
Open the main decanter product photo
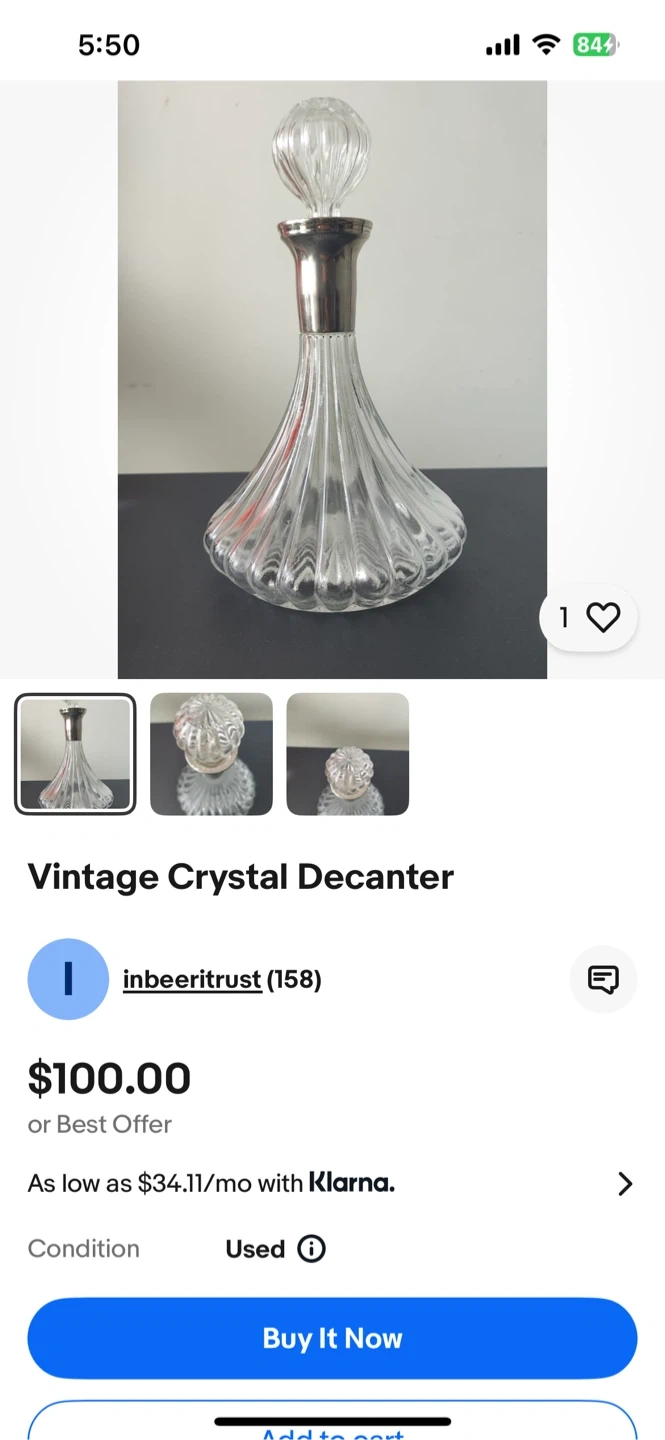[332, 380]
